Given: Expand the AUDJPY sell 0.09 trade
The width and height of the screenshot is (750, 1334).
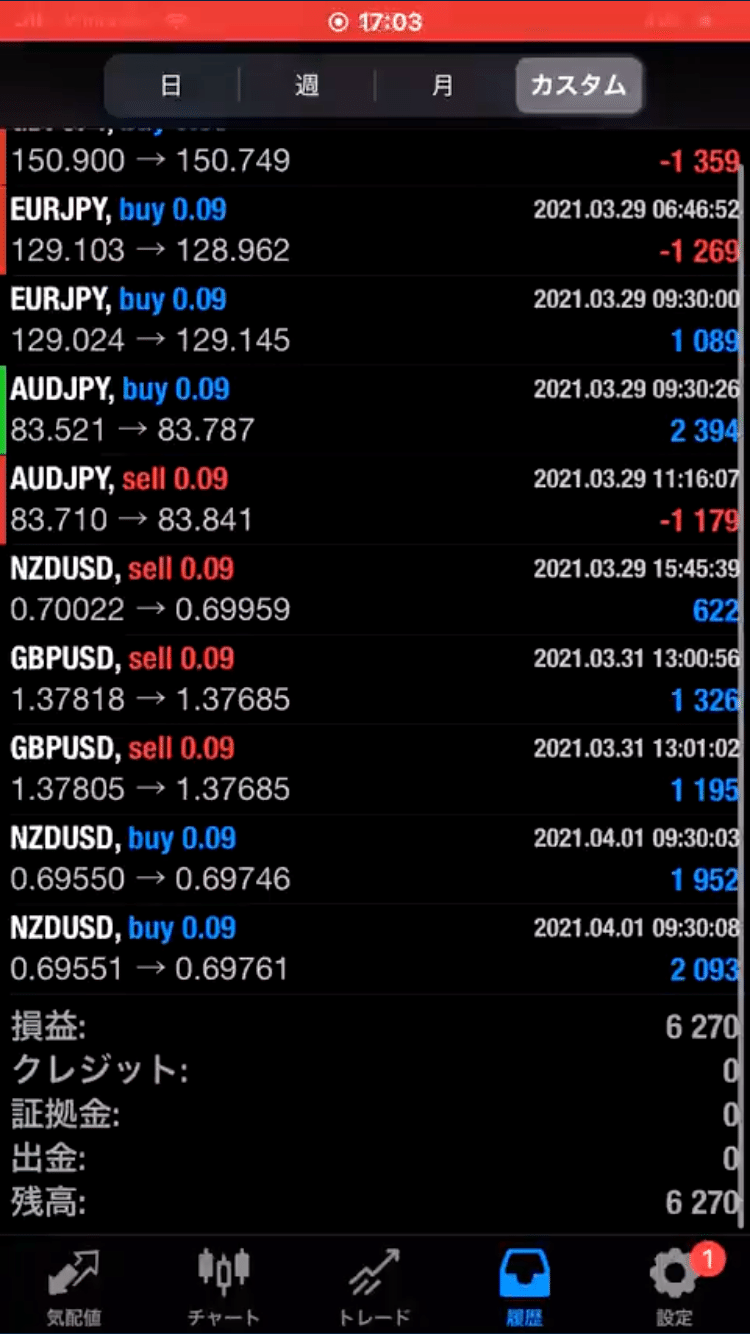Looking at the screenshot, I should 375,500.
